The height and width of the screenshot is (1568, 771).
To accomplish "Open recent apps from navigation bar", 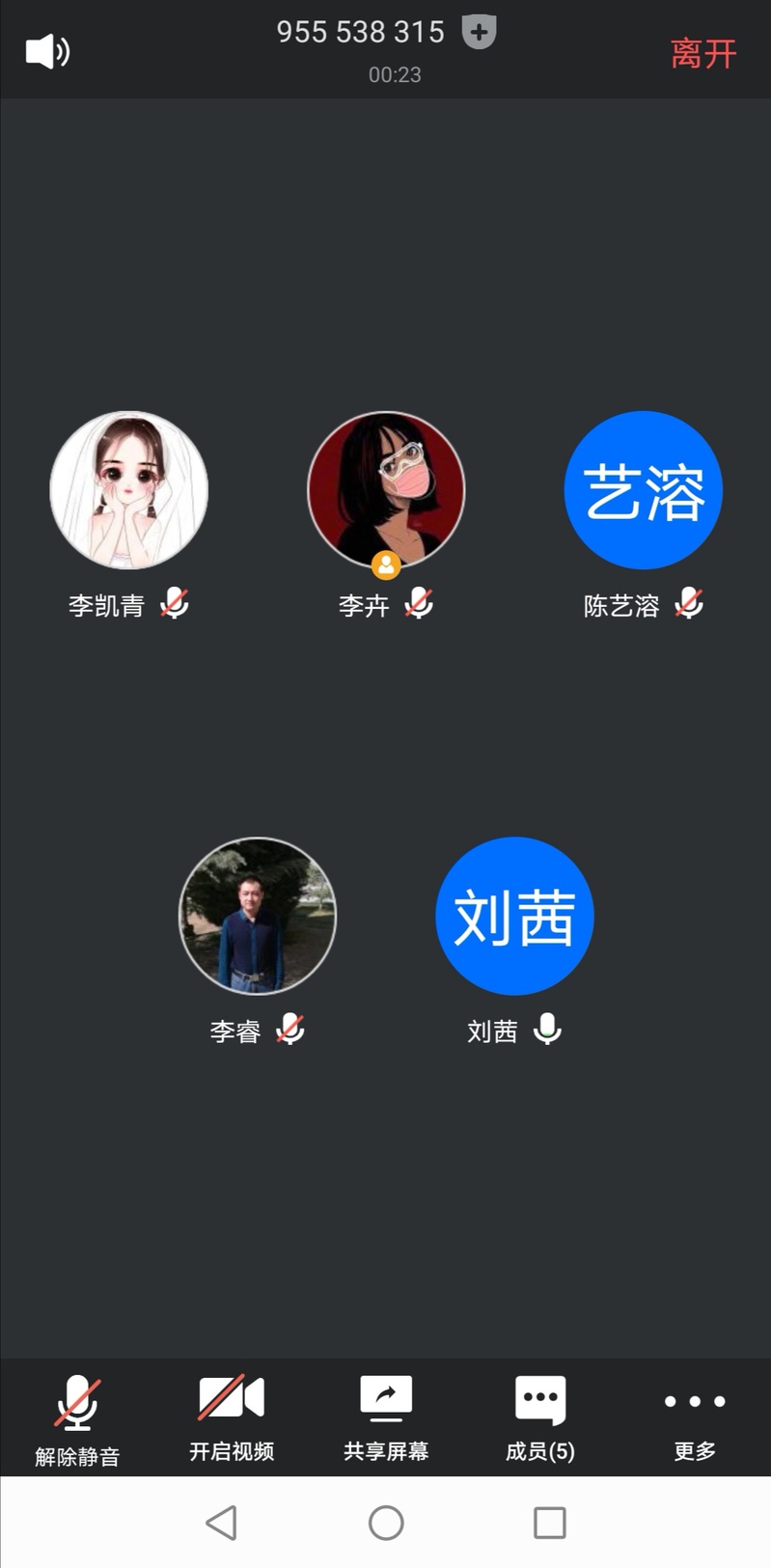I will [549, 1523].
